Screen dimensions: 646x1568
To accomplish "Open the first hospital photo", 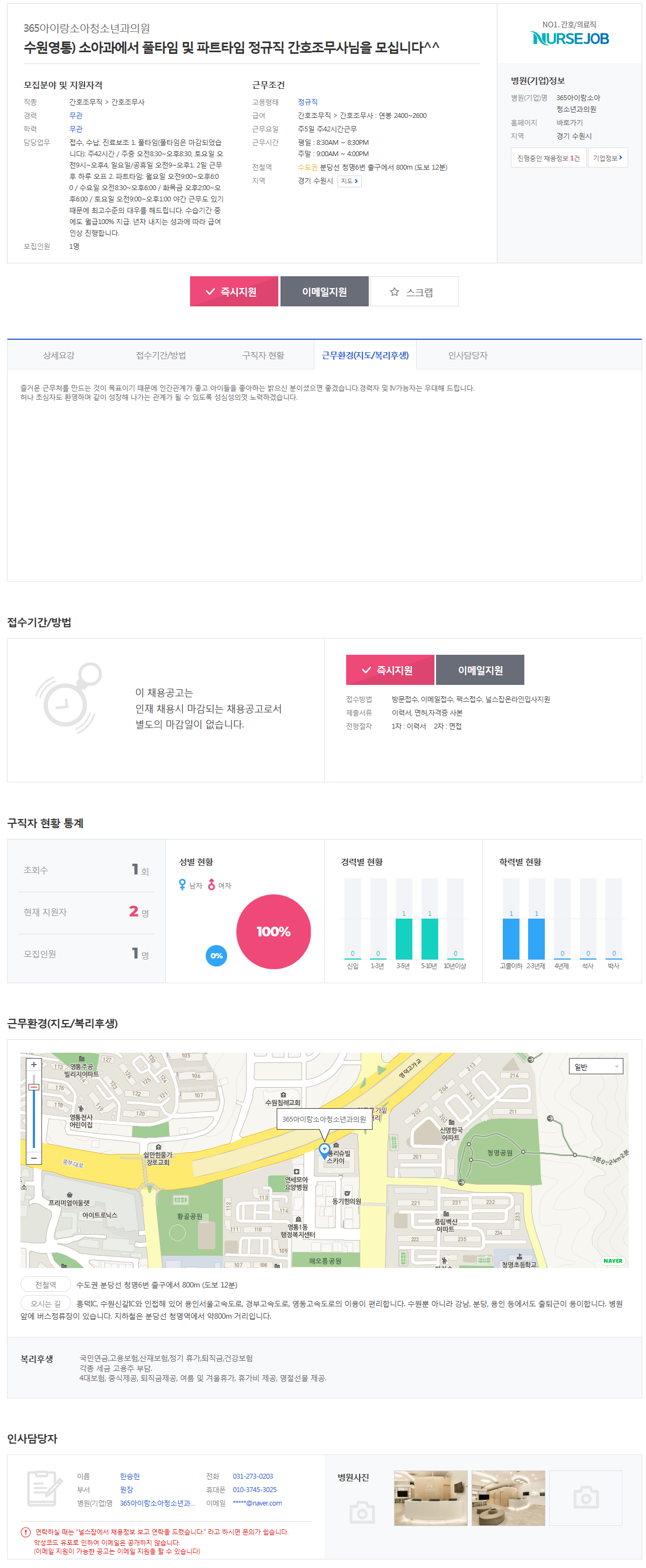I will 430,1497.
